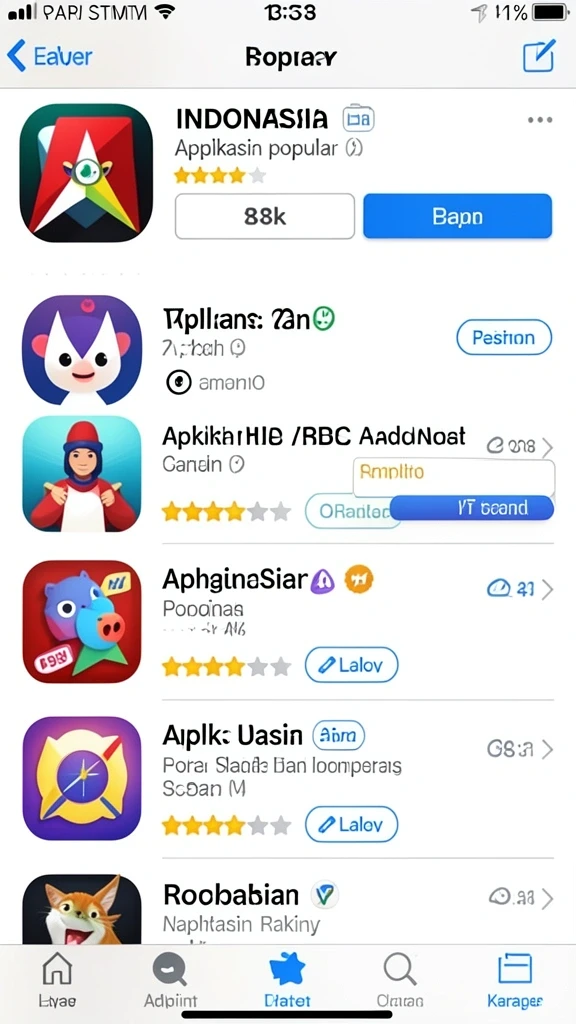Viewport: 576px width, 1024px height.
Task: Open the INDONASIIA app icon
Action: (86, 173)
